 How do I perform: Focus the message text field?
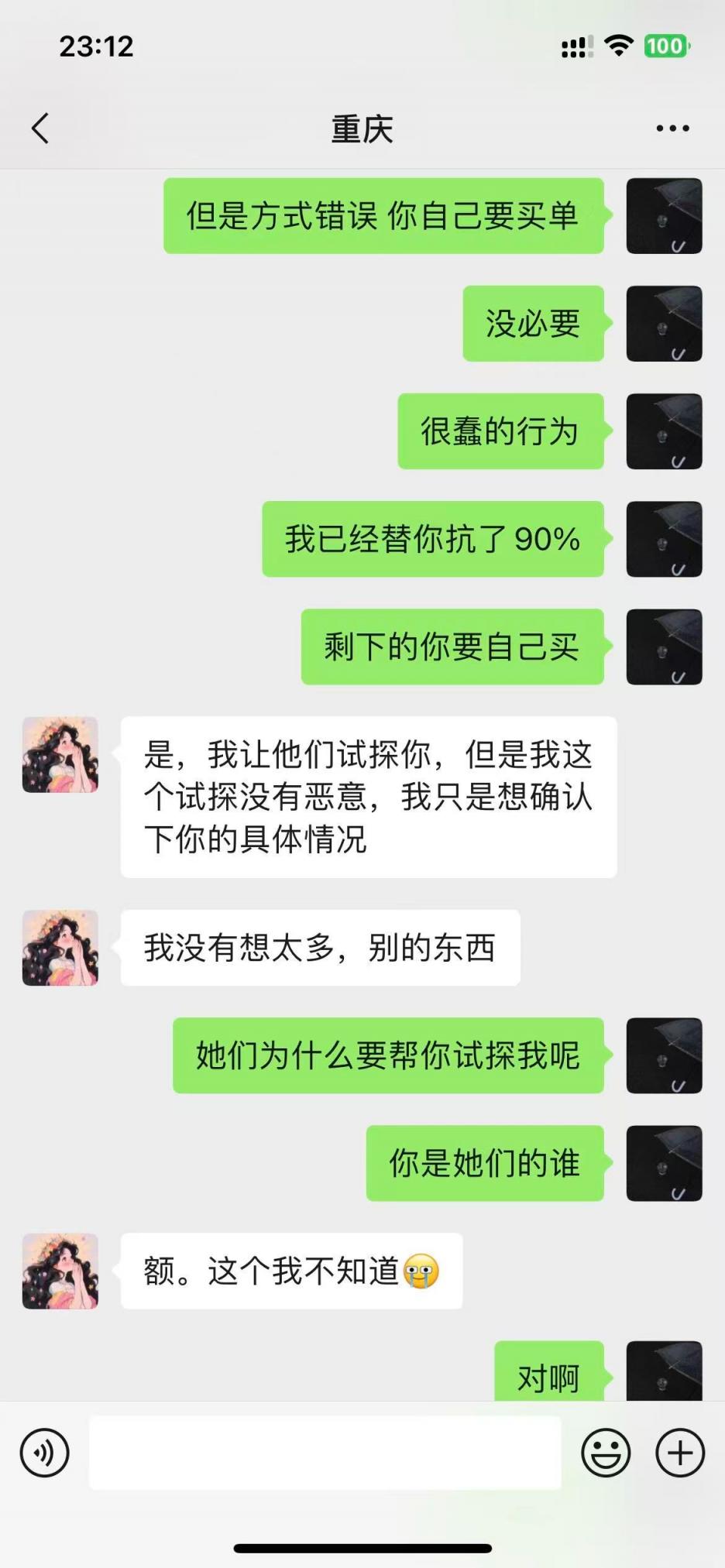[325, 1453]
